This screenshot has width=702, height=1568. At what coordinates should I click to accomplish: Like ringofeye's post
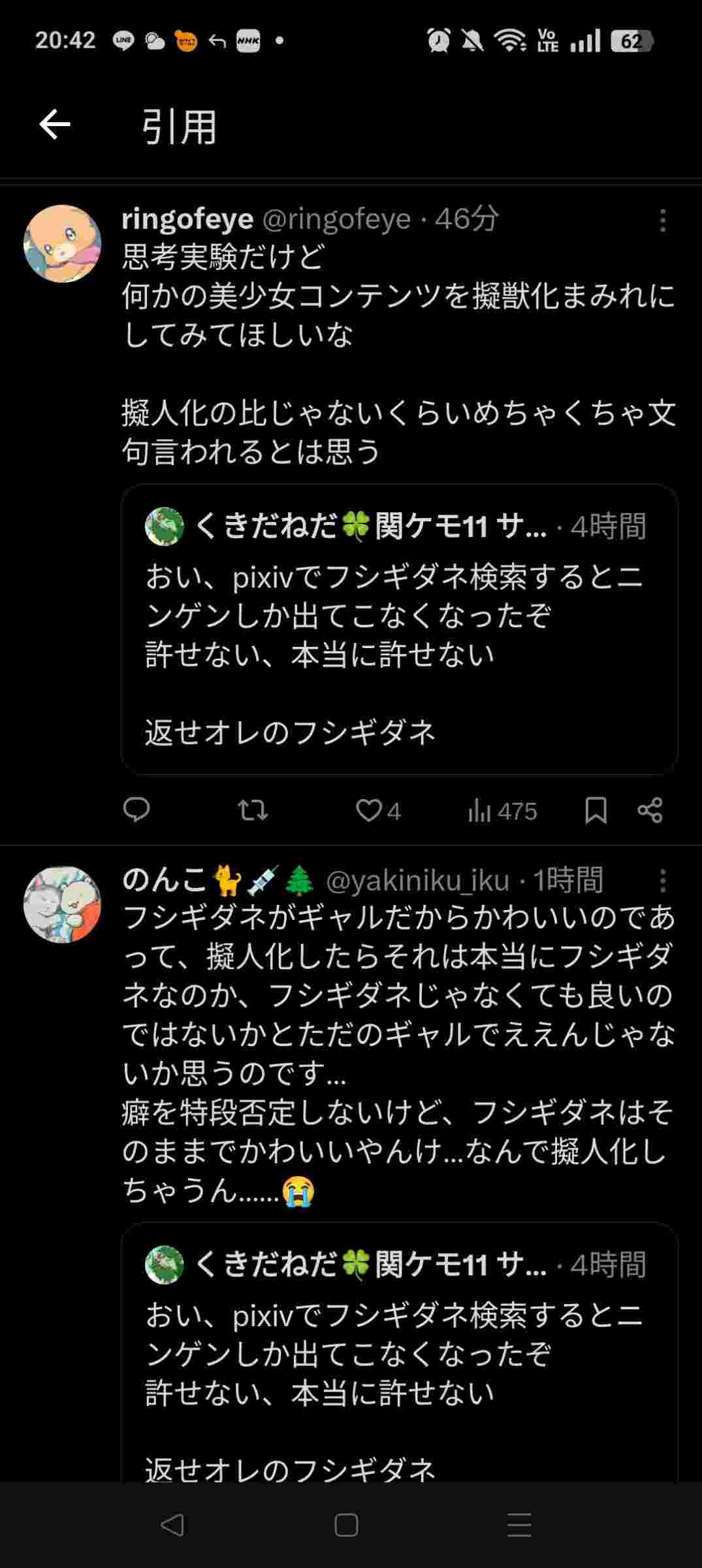[369, 810]
